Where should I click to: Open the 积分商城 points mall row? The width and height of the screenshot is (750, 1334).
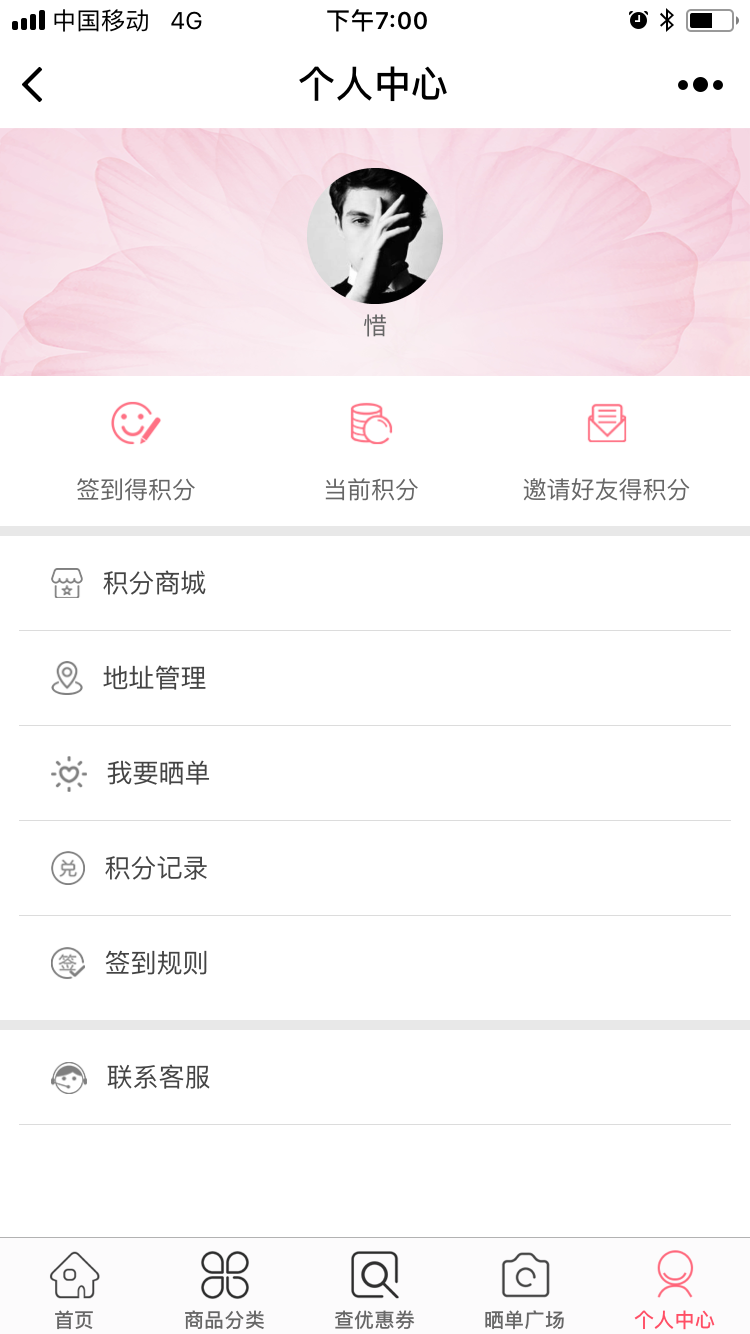click(375, 583)
